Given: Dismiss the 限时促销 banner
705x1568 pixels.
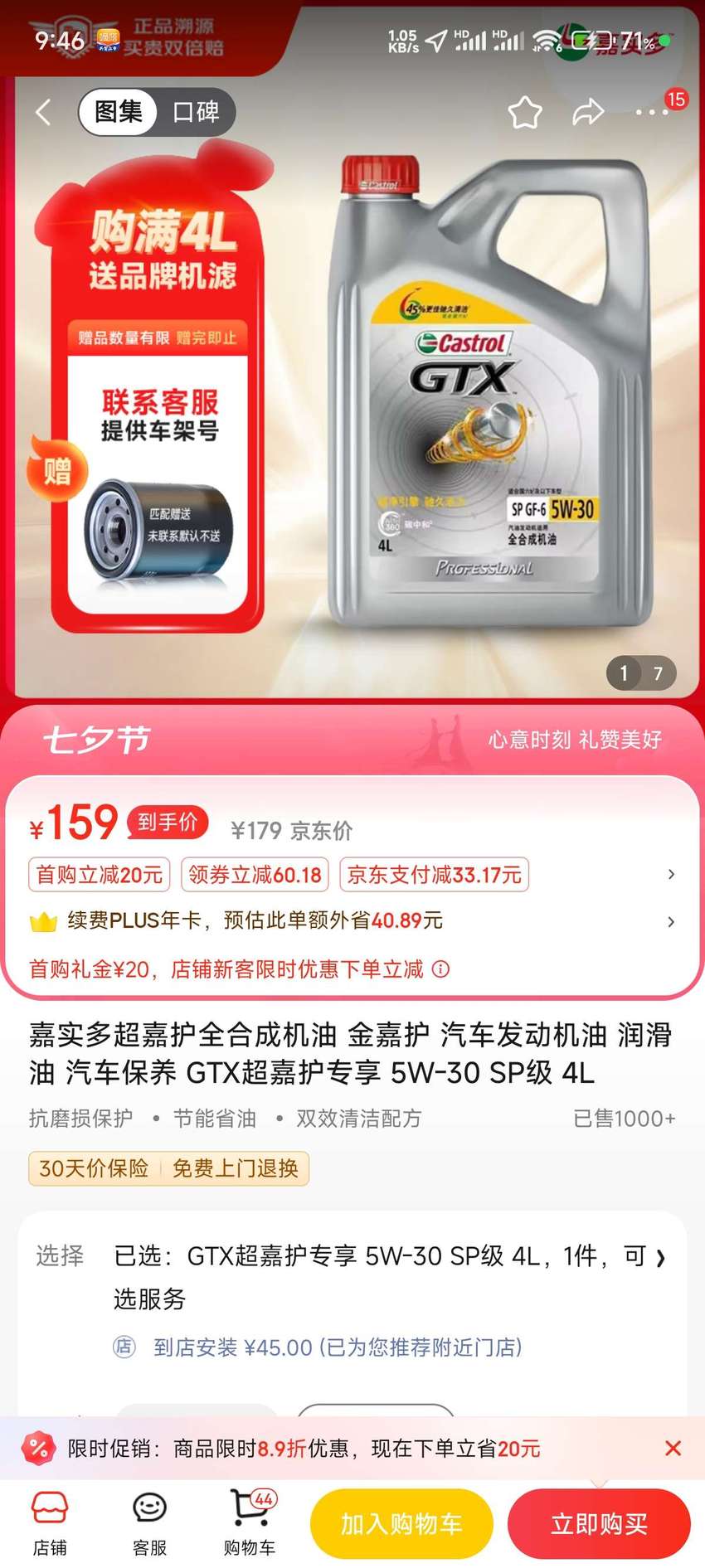Looking at the screenshot, I should click(x=673, y=1448).
